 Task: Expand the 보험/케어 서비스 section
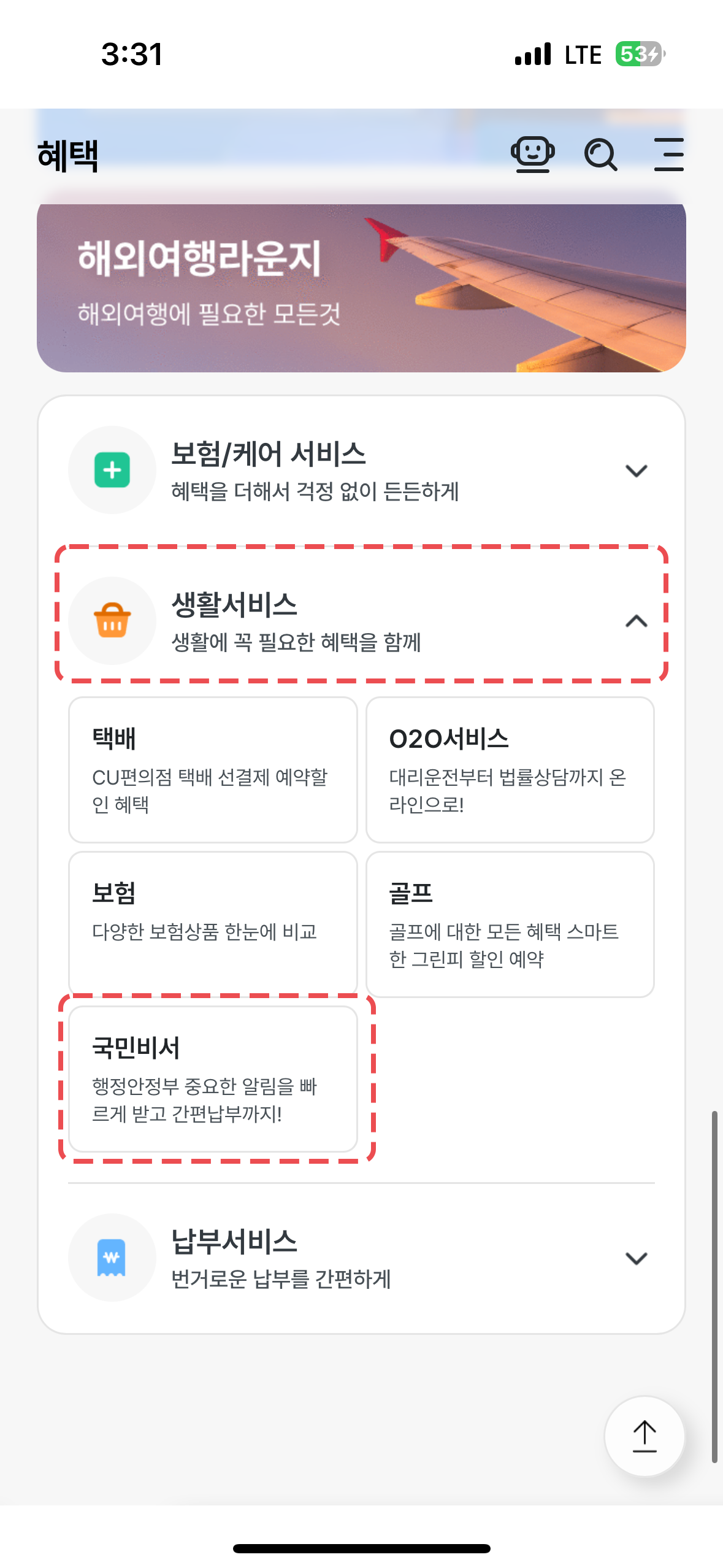point(636,471)
